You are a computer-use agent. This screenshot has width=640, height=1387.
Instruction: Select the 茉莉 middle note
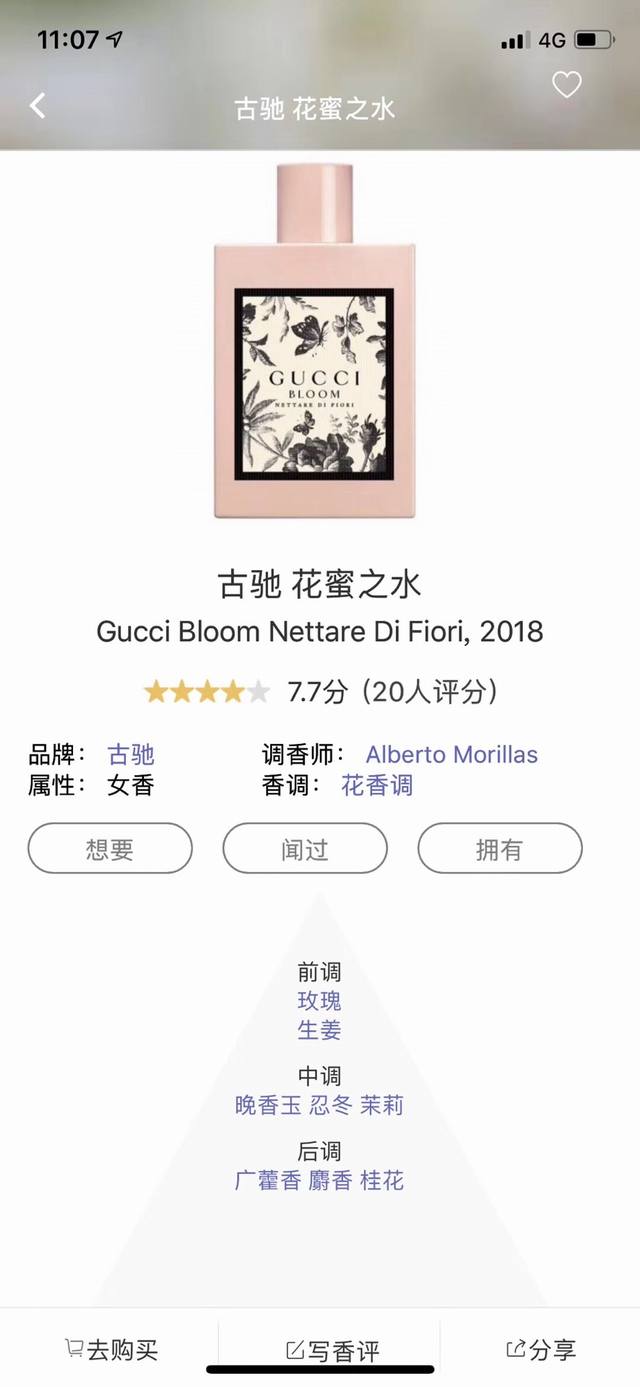(x=382, y=1105)
